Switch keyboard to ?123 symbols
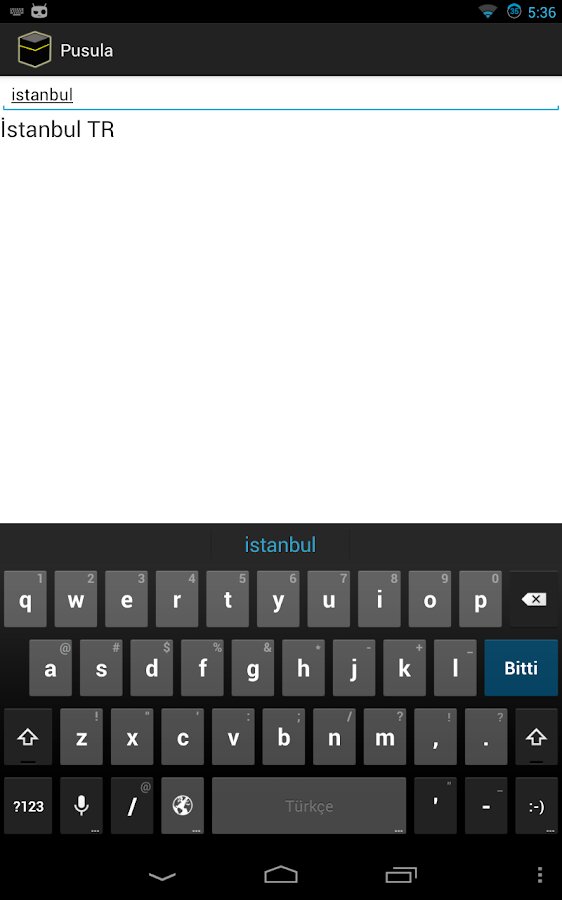The height and width of the screenshot is (900, 562). (28, 806)
